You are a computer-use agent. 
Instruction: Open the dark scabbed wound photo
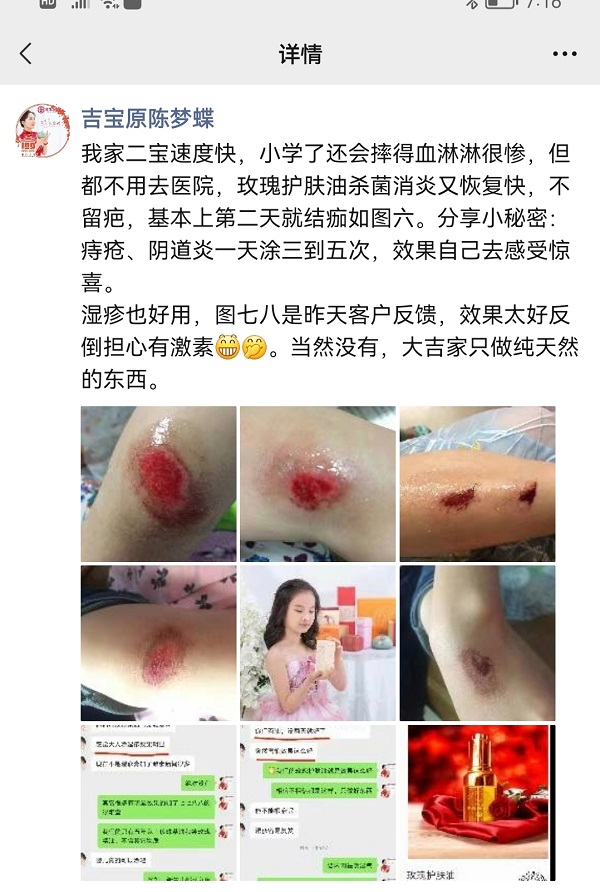click(x=478, y=643)
